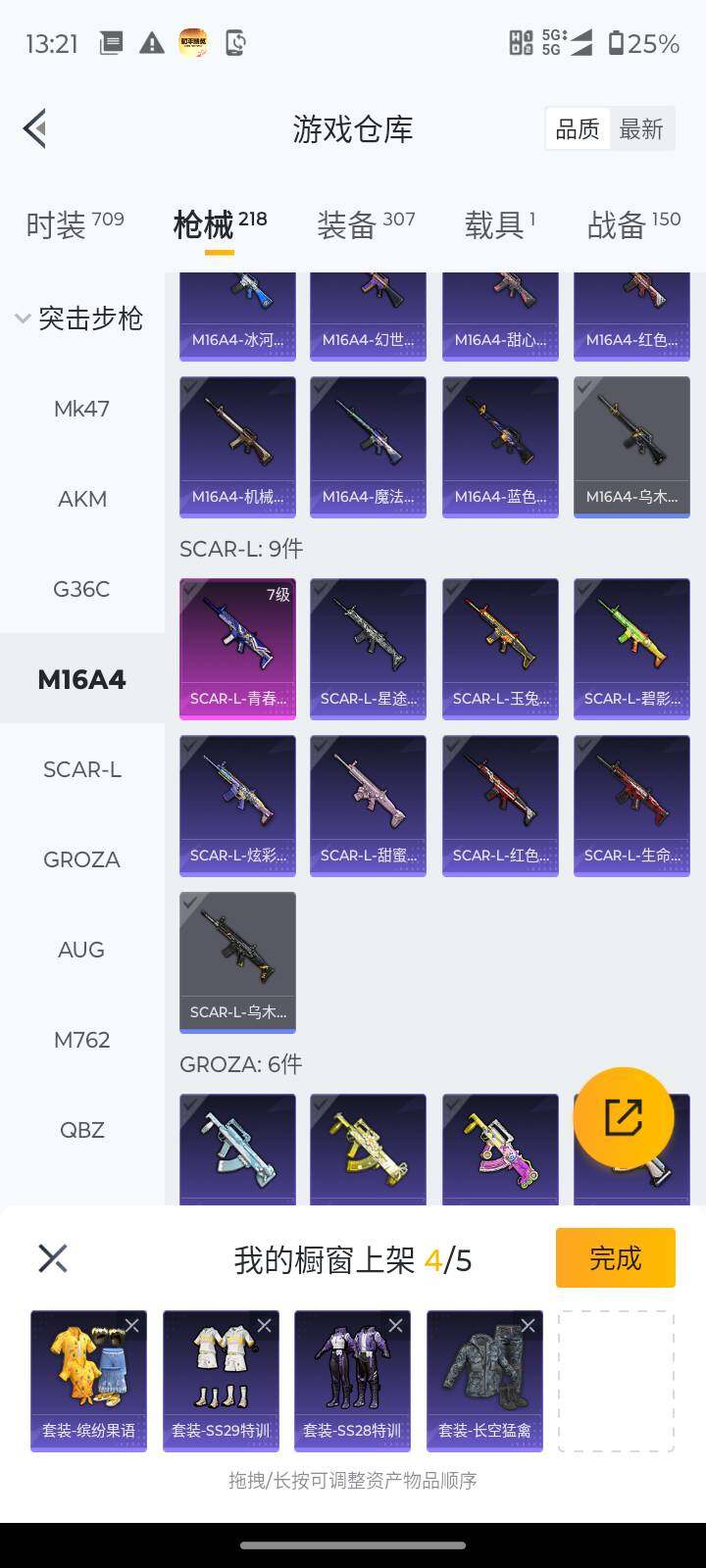
Task: Tap the orange floating share button
Action: [623, 1118]
